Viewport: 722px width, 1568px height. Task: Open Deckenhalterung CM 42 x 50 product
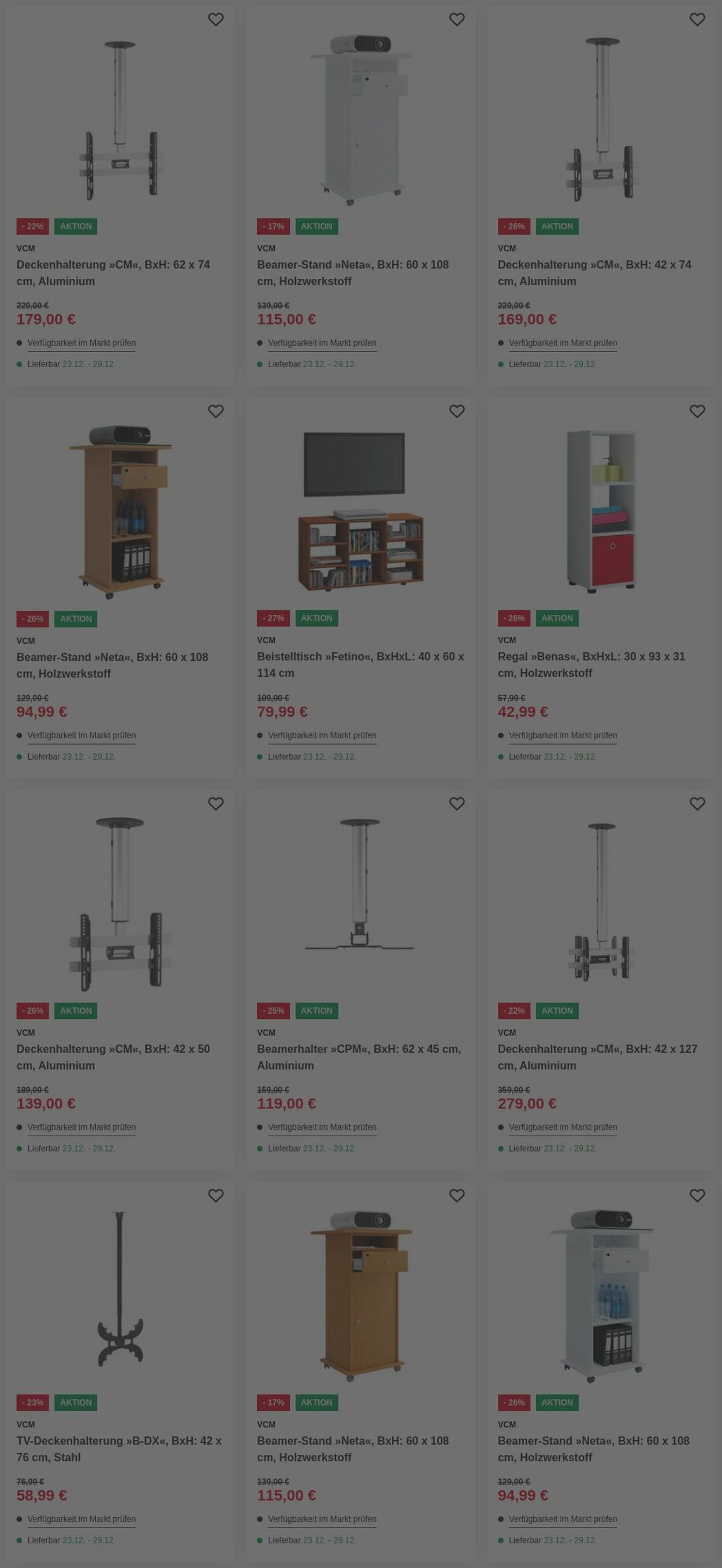(x=113, y=1056)
